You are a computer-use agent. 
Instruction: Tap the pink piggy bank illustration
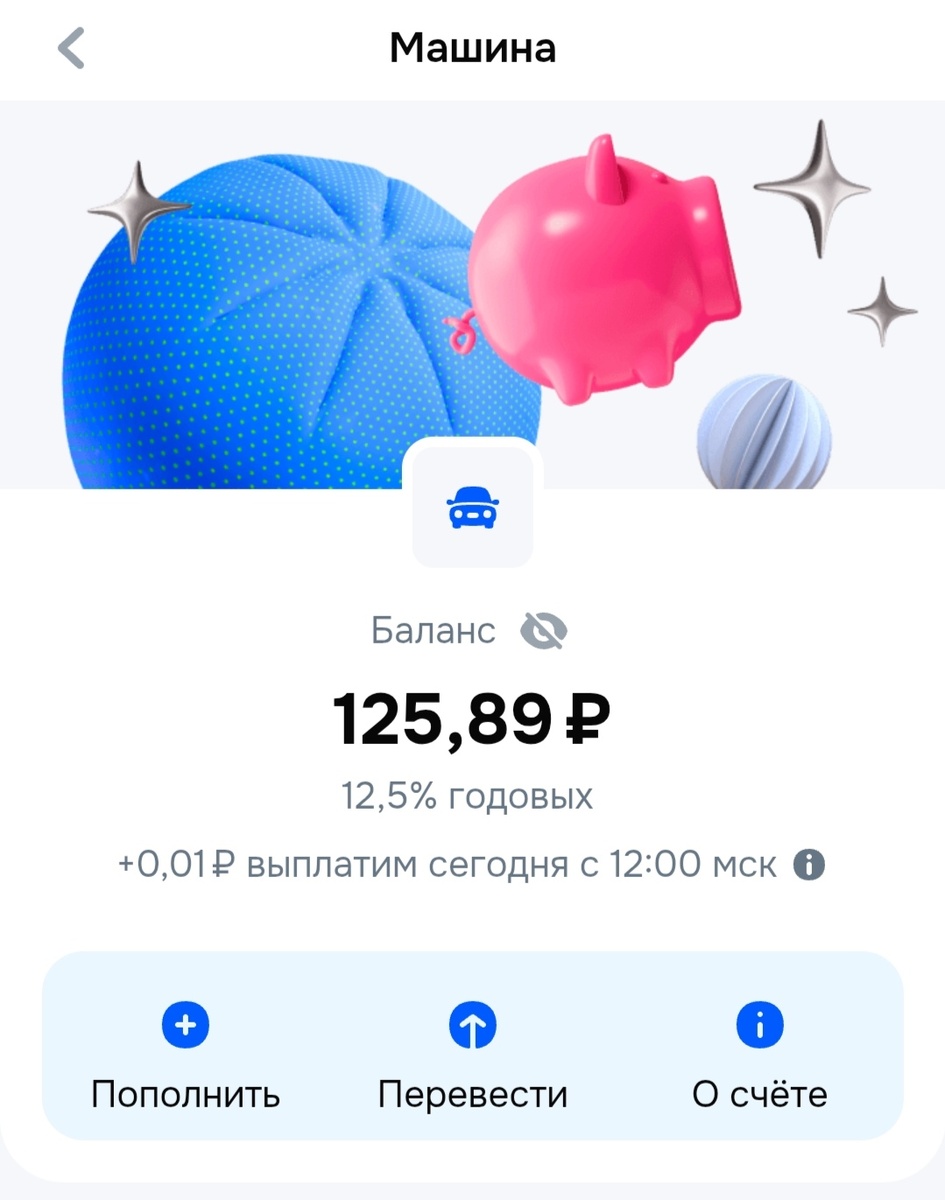(x=600, y=270)
